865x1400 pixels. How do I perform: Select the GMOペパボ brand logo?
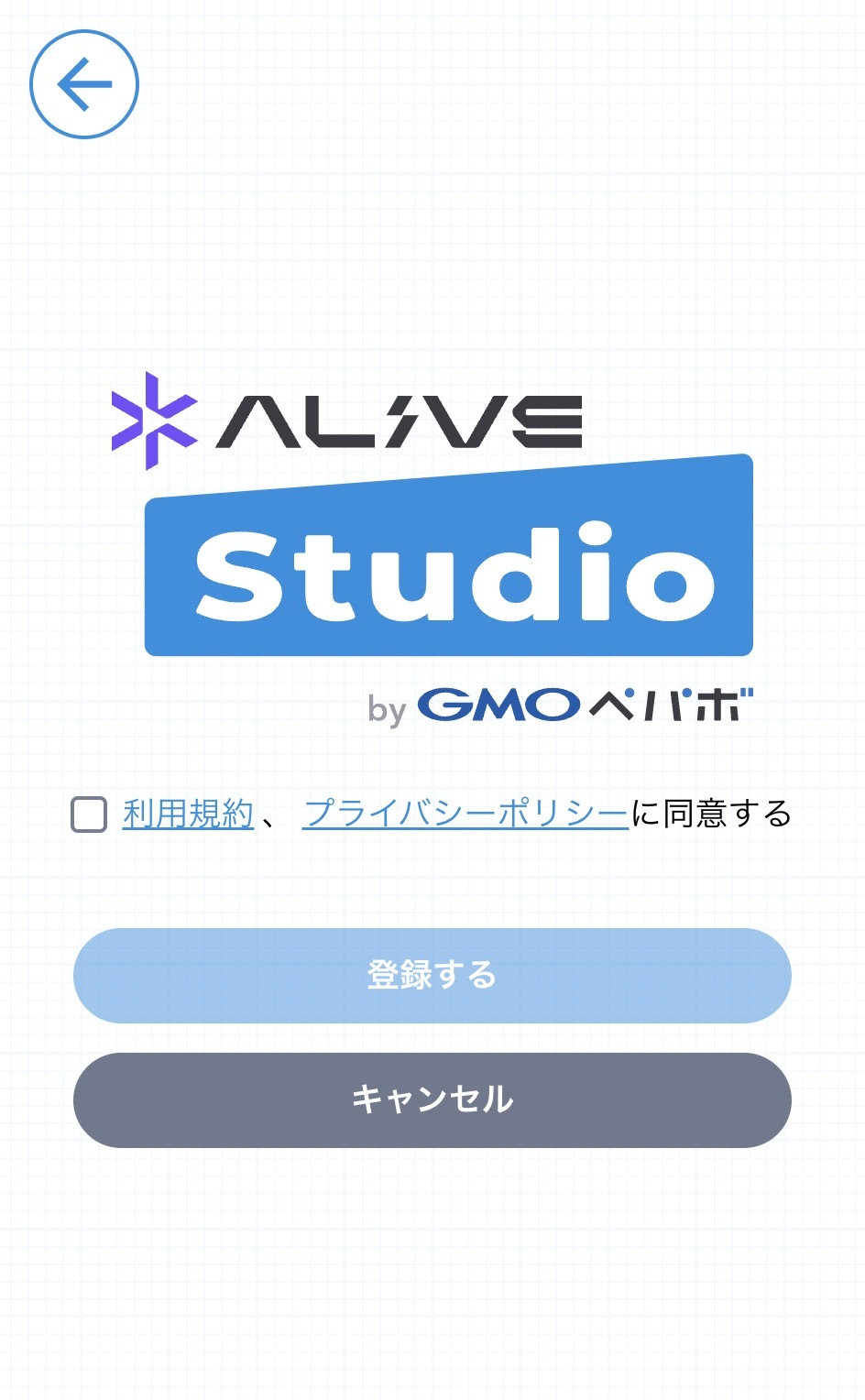[x=586, y=706]
